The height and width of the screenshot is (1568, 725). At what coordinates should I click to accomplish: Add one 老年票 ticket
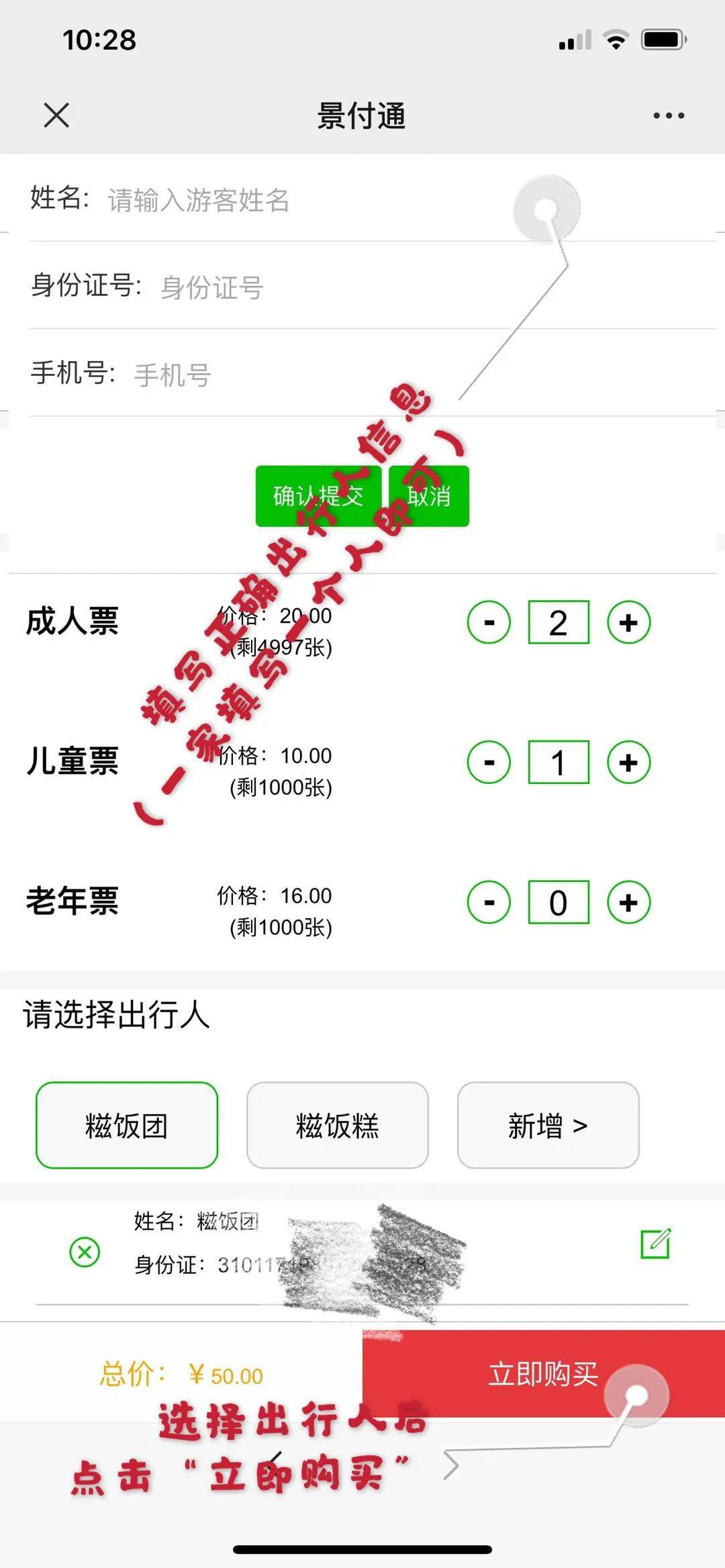coord(628,902)
